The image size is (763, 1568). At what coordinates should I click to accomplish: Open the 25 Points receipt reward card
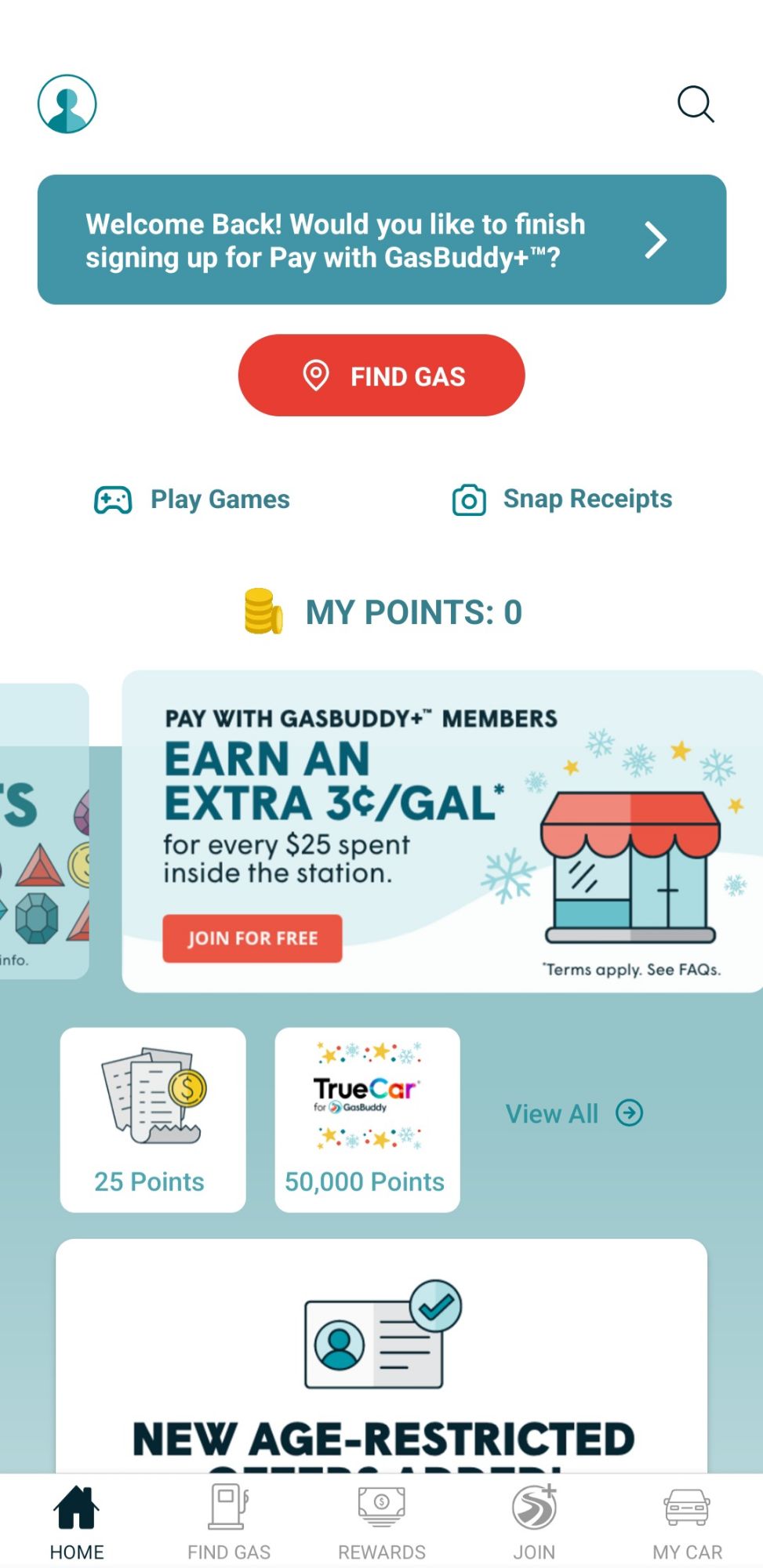[x=153, y=1119]
